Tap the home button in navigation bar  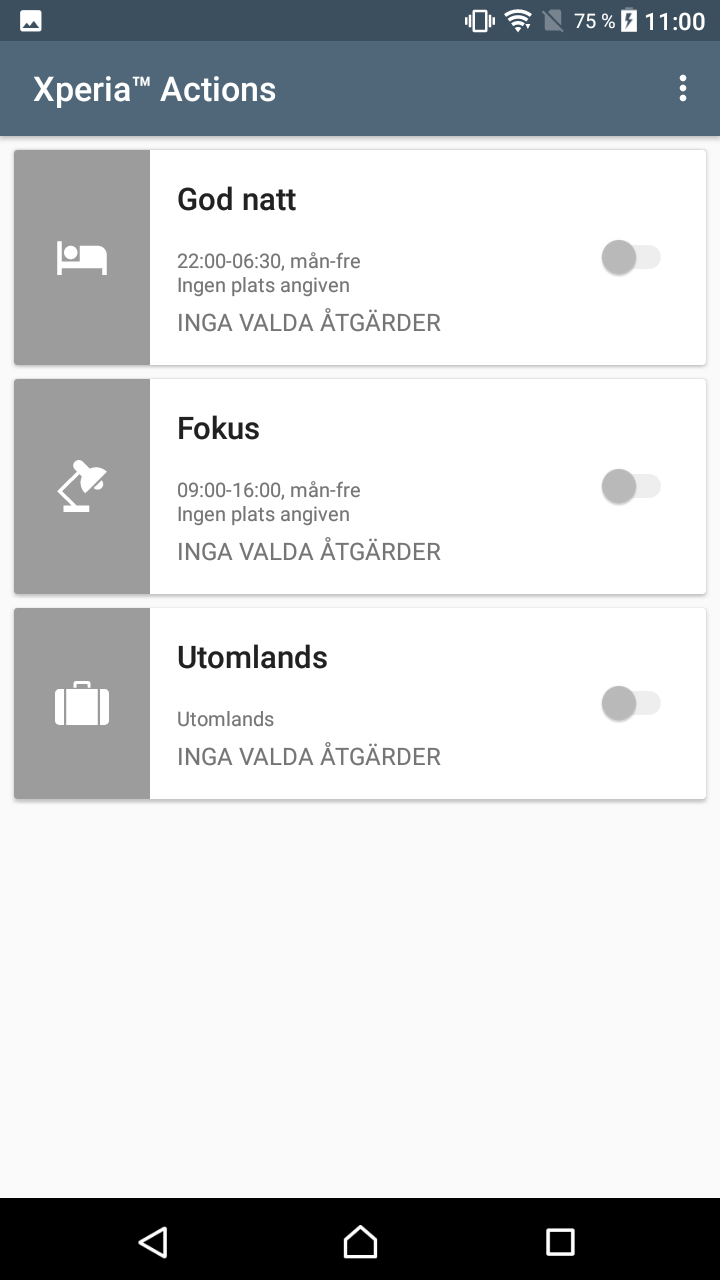click(x=360, y=1242)
